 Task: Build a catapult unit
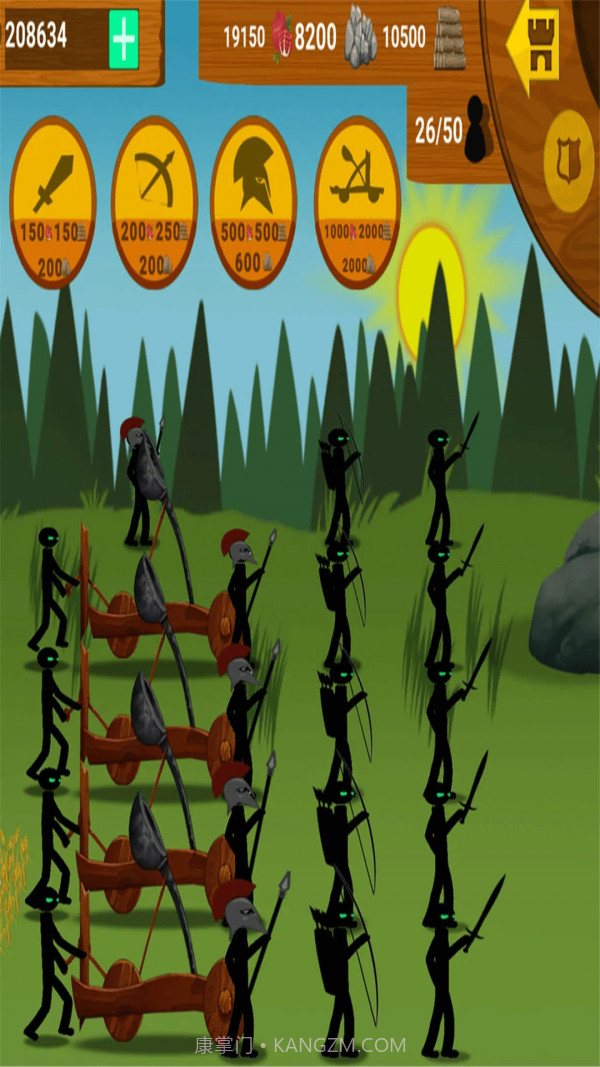[x=357, y=201]
